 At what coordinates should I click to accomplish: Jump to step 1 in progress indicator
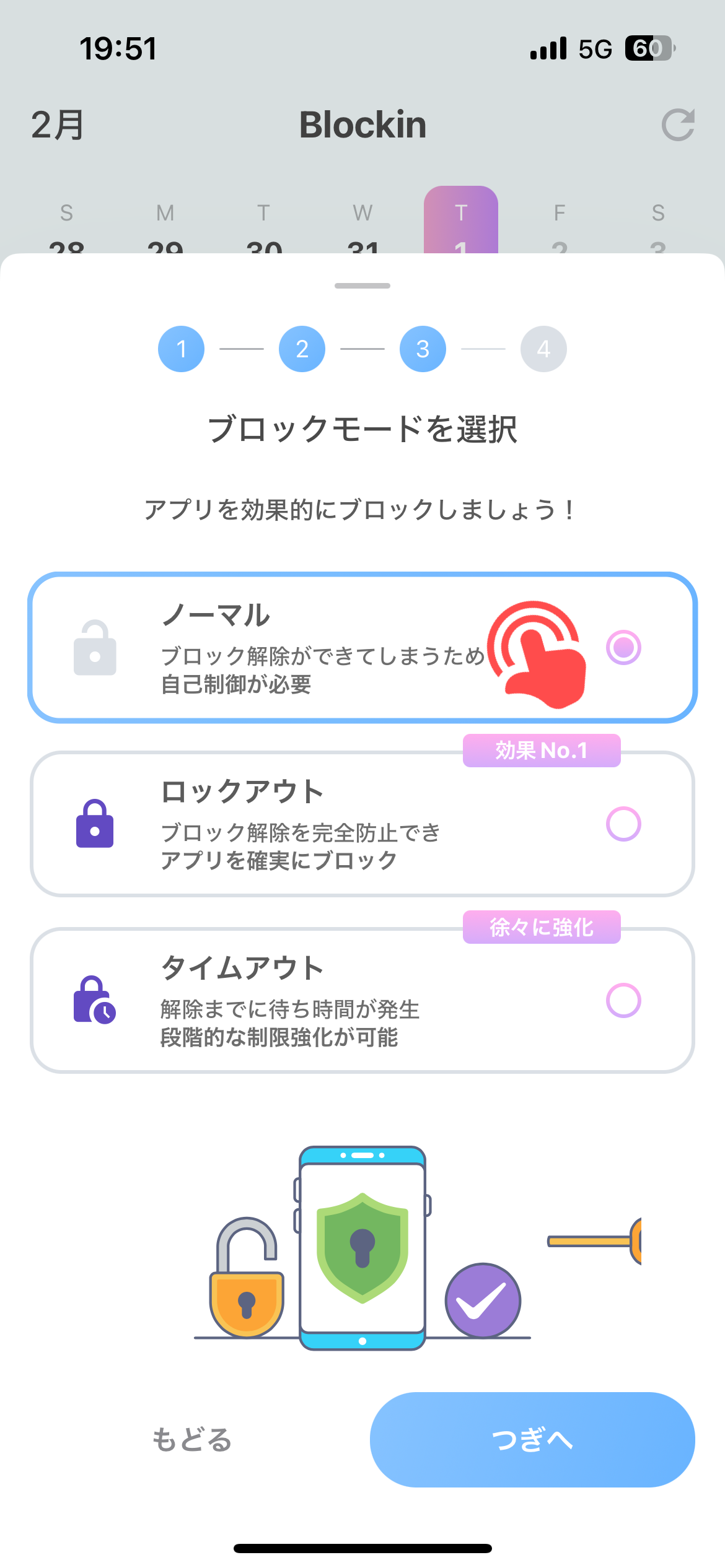click(x=181, y=349)
